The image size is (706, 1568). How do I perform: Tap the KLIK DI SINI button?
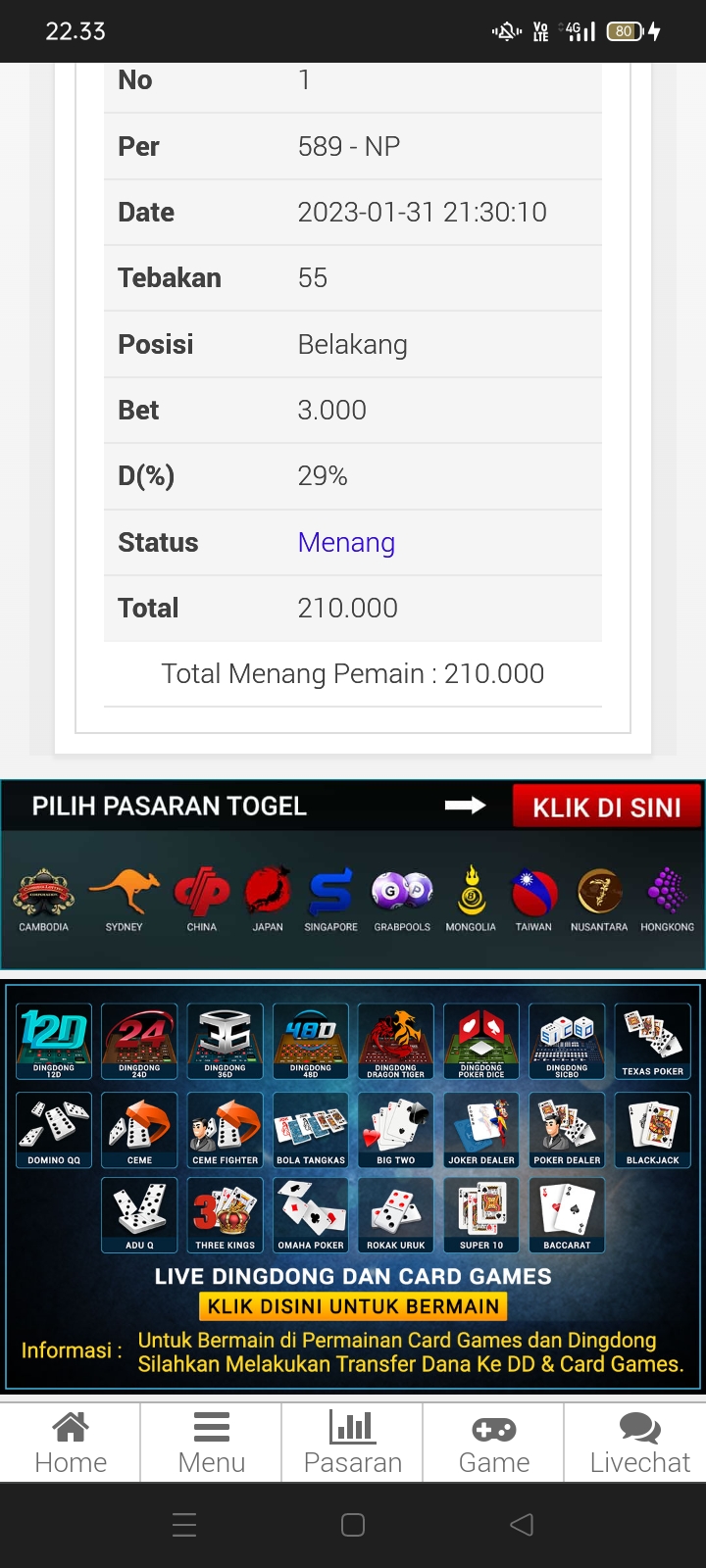point(606,808)
